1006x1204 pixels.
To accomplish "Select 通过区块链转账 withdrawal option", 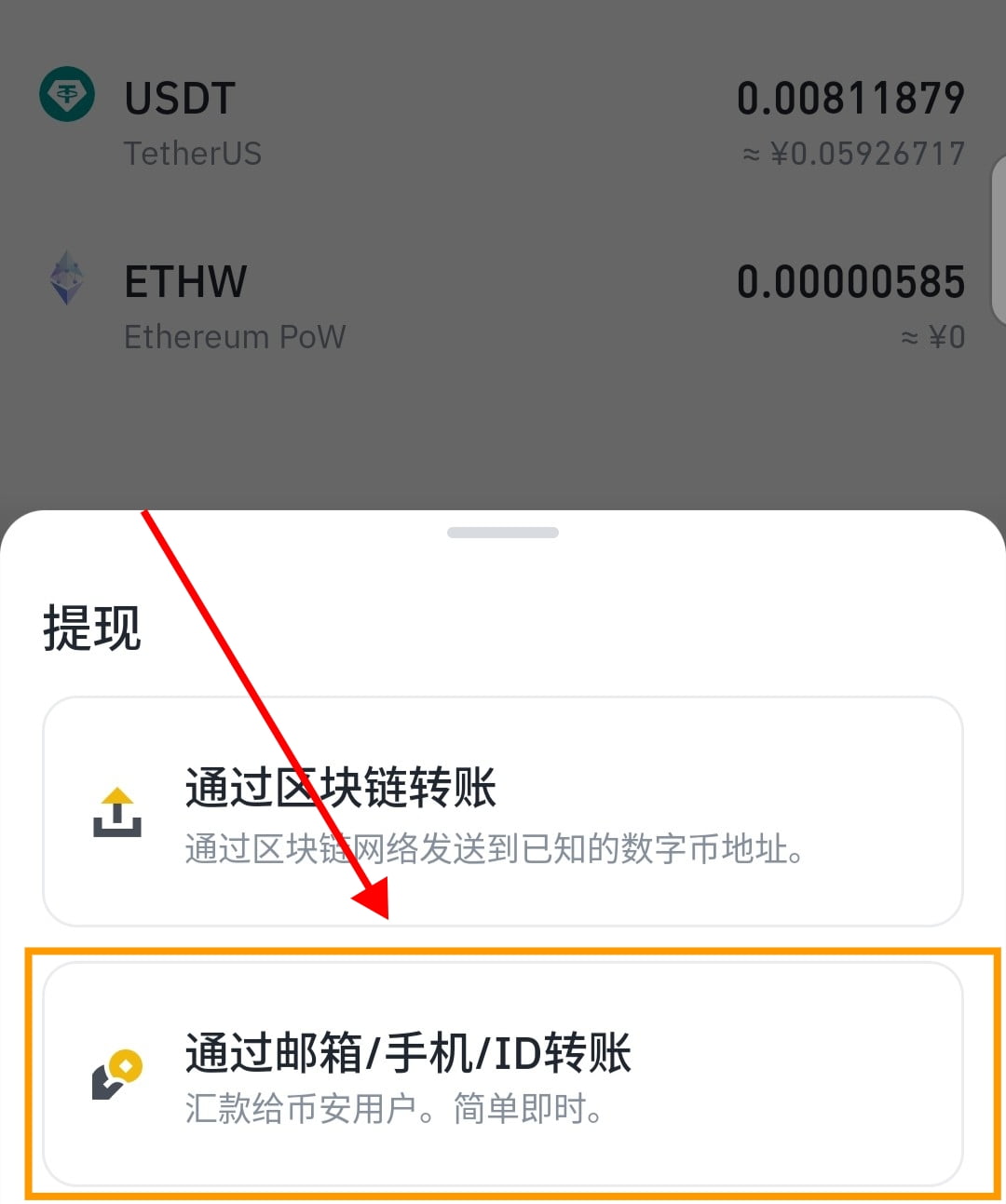I will (503, 811).
